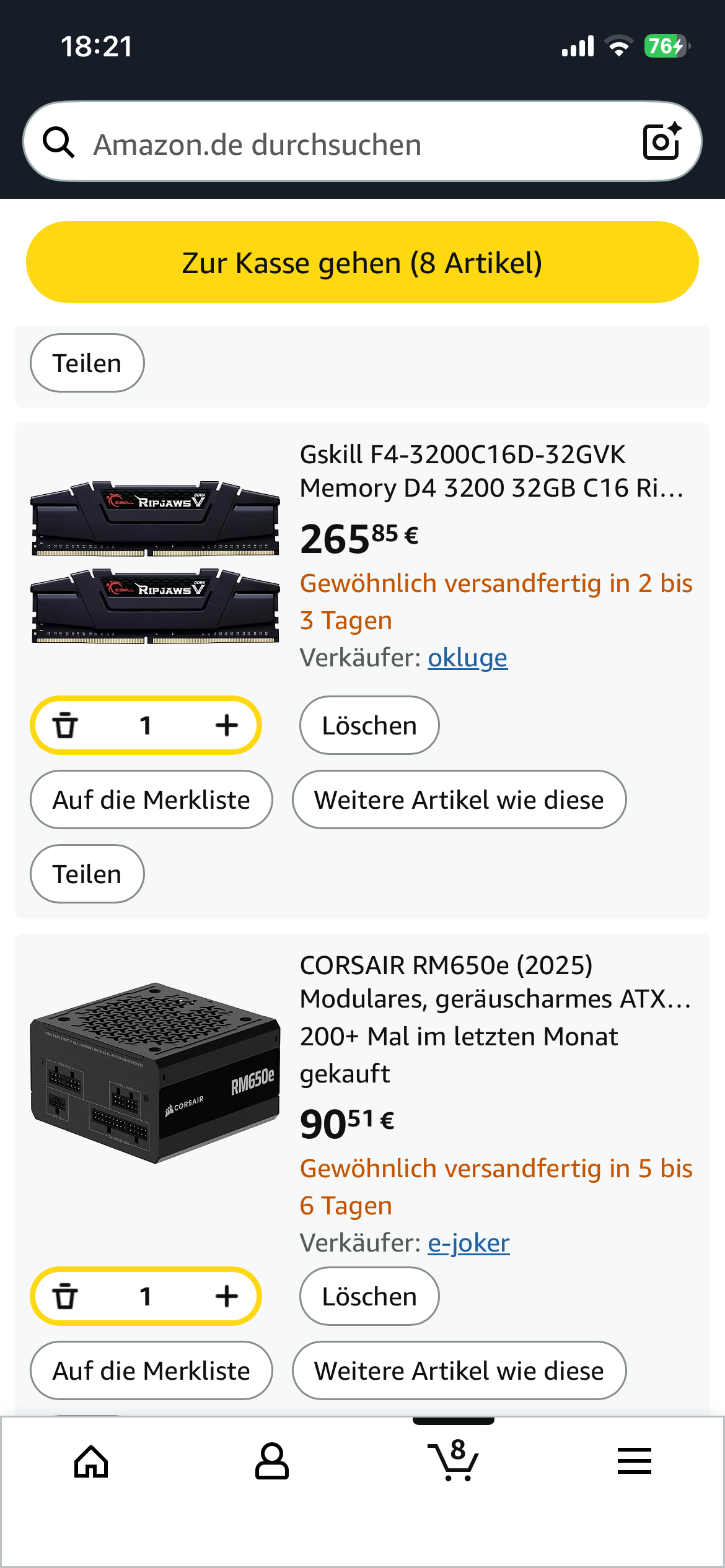Go to the Home tab
725x1568 pixels.
click(x=91, y=1461)
